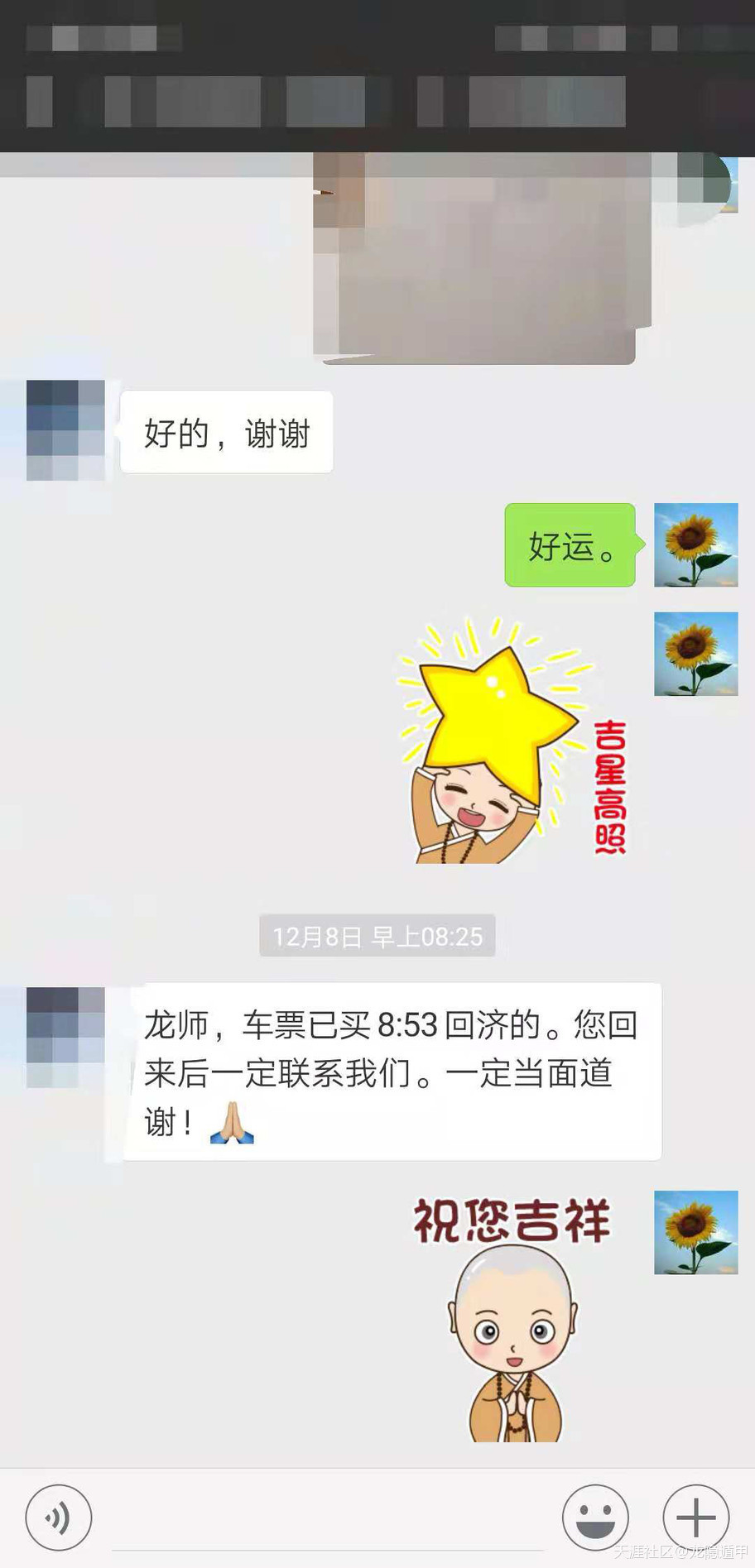Open the plus attachment menu

pos(696,1518)
